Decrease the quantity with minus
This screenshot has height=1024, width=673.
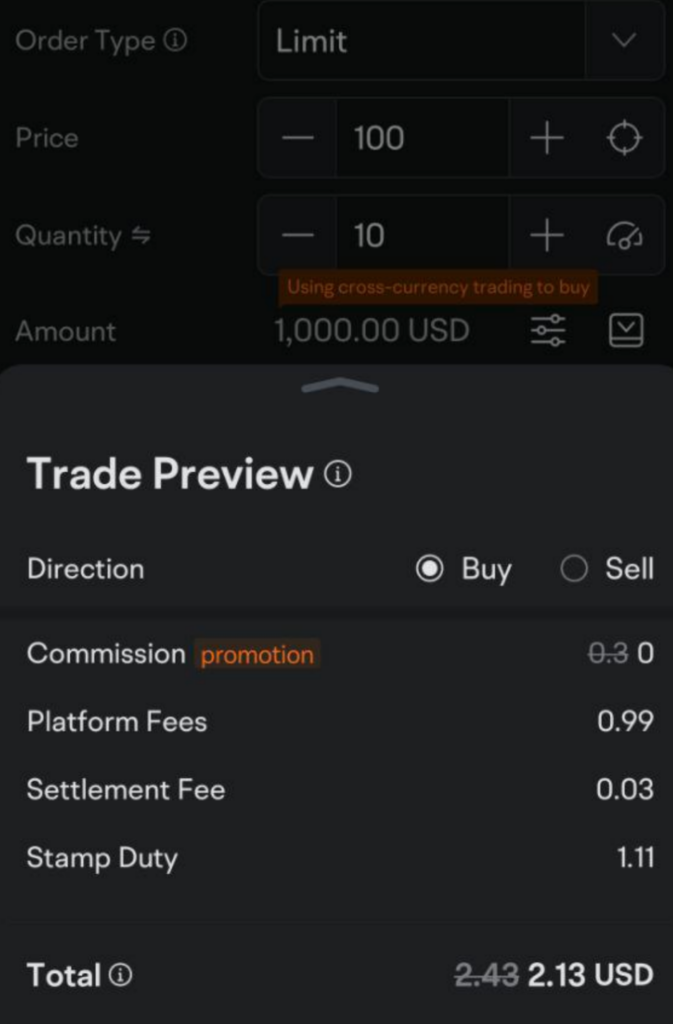(297, 236)
